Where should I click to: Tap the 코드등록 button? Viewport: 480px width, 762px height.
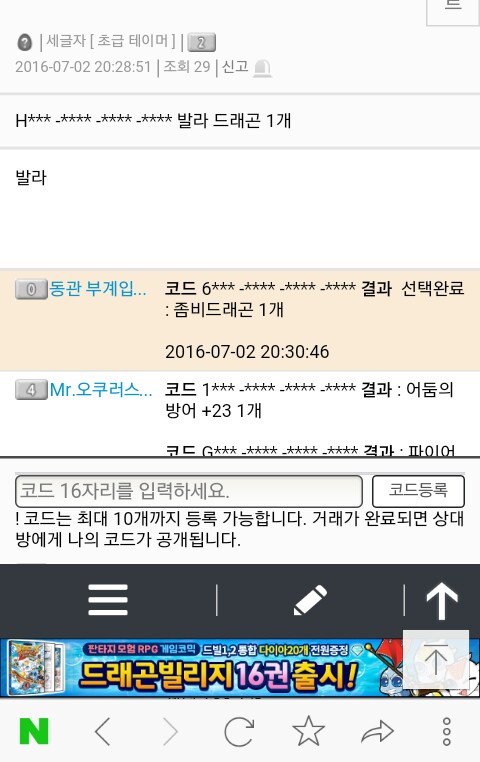click(418, 491)
